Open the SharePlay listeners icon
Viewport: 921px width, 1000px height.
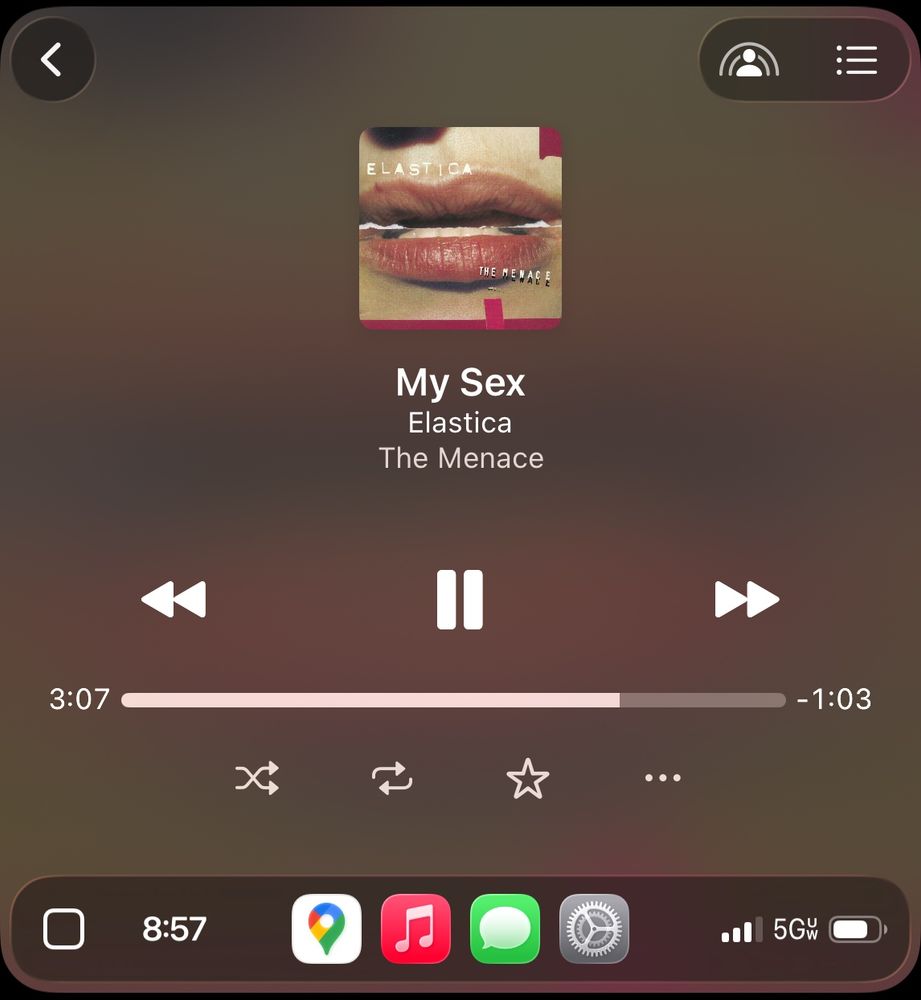[x=749, y=61]
